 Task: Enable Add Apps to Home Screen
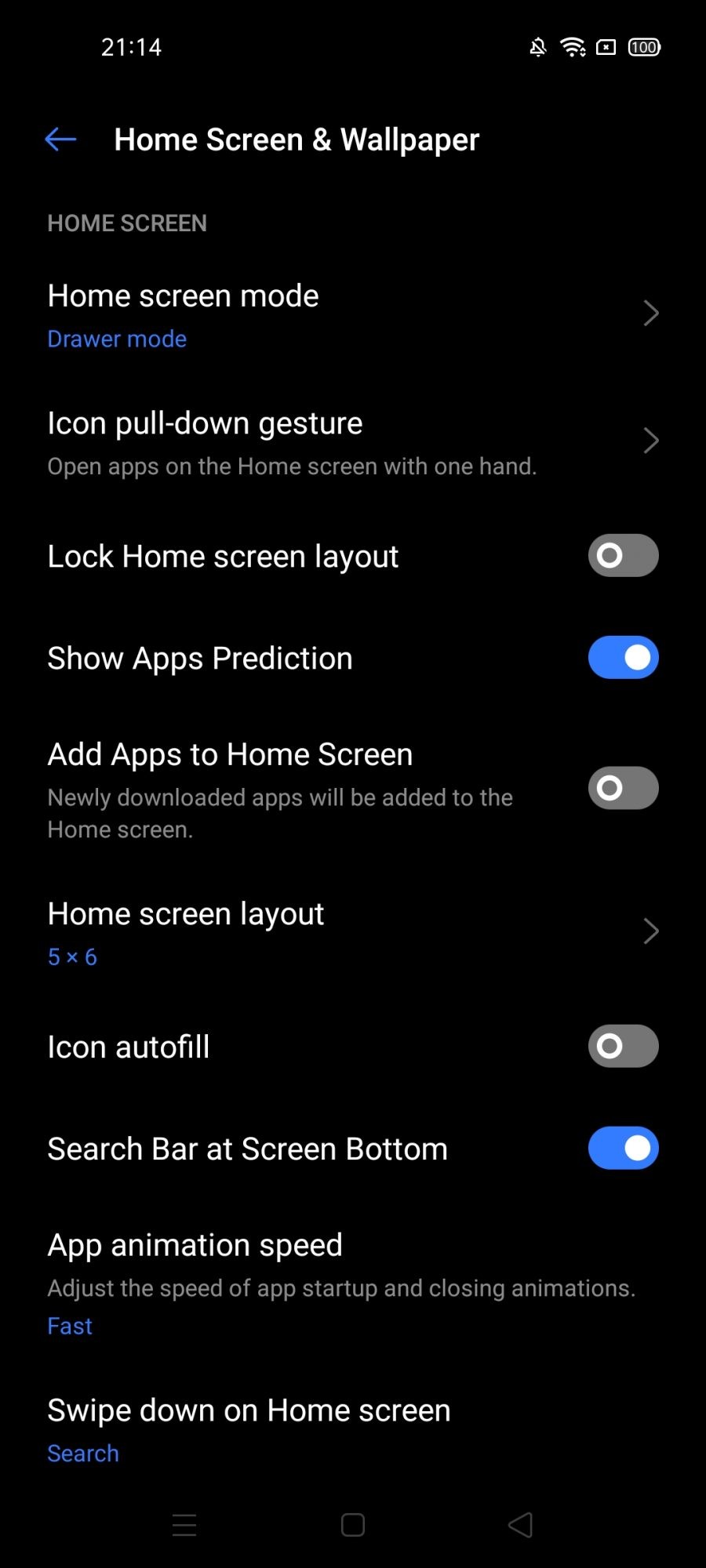623,788
